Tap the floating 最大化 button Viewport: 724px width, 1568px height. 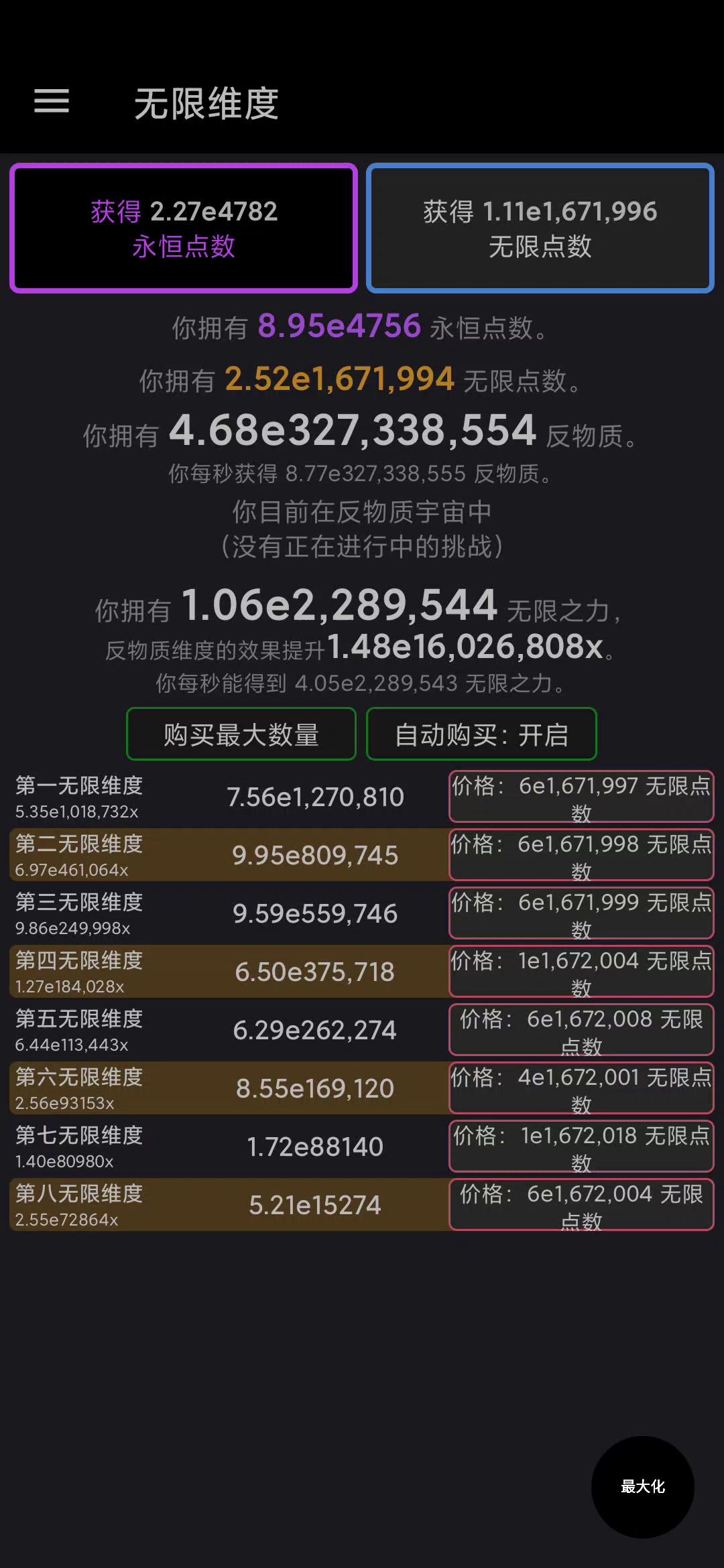pos(642,1487)
